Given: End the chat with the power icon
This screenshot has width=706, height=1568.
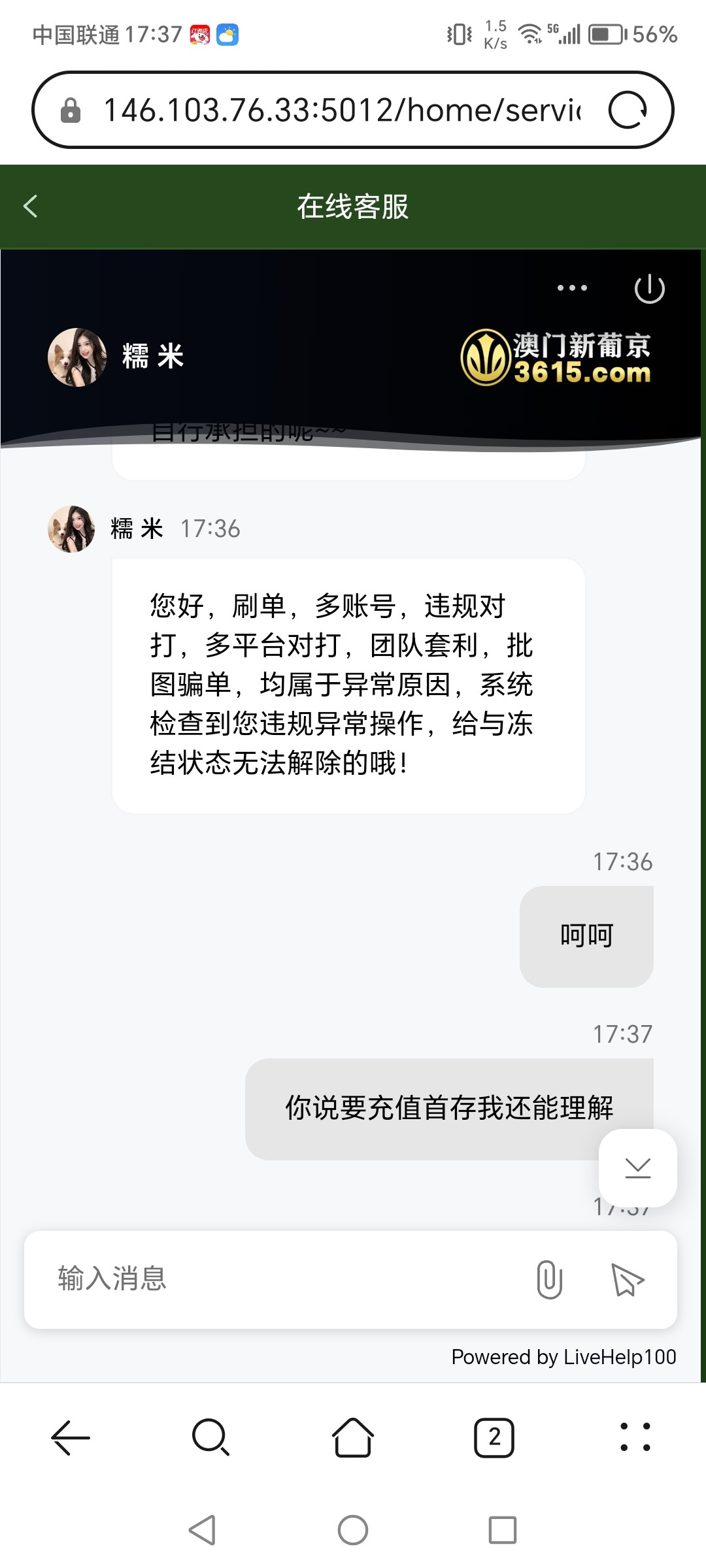Looking at the screenshot, I should pyautogui.click(x=649, y=289).
